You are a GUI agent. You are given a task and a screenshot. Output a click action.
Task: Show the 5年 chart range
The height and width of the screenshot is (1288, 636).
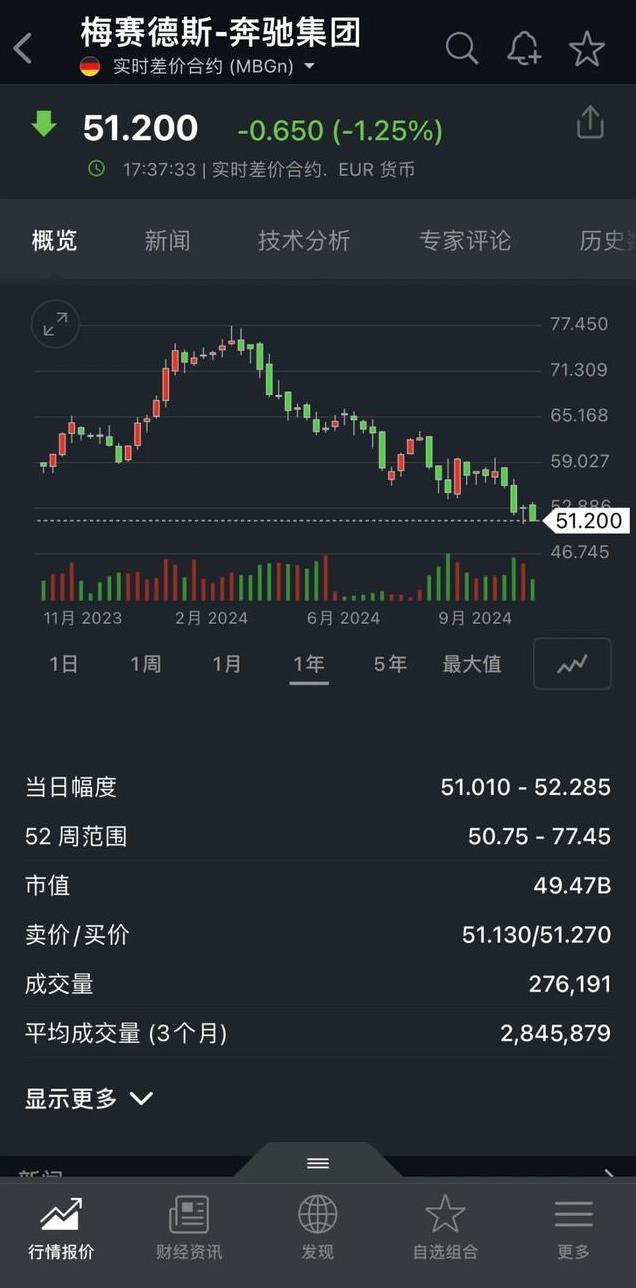tap(390, 664)
